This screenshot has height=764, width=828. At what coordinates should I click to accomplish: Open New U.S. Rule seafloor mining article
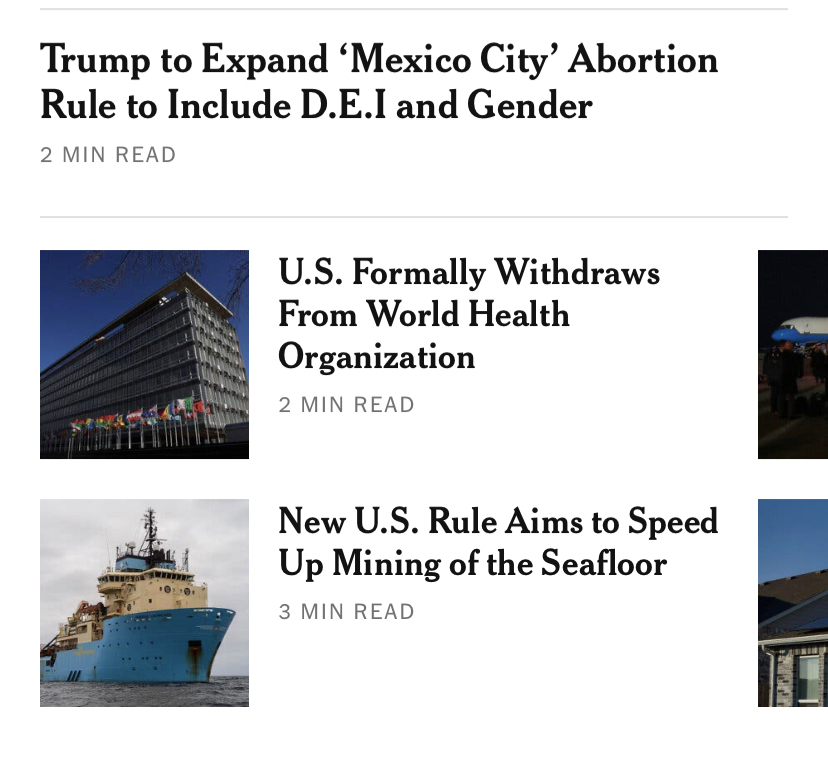click(497, 542)
